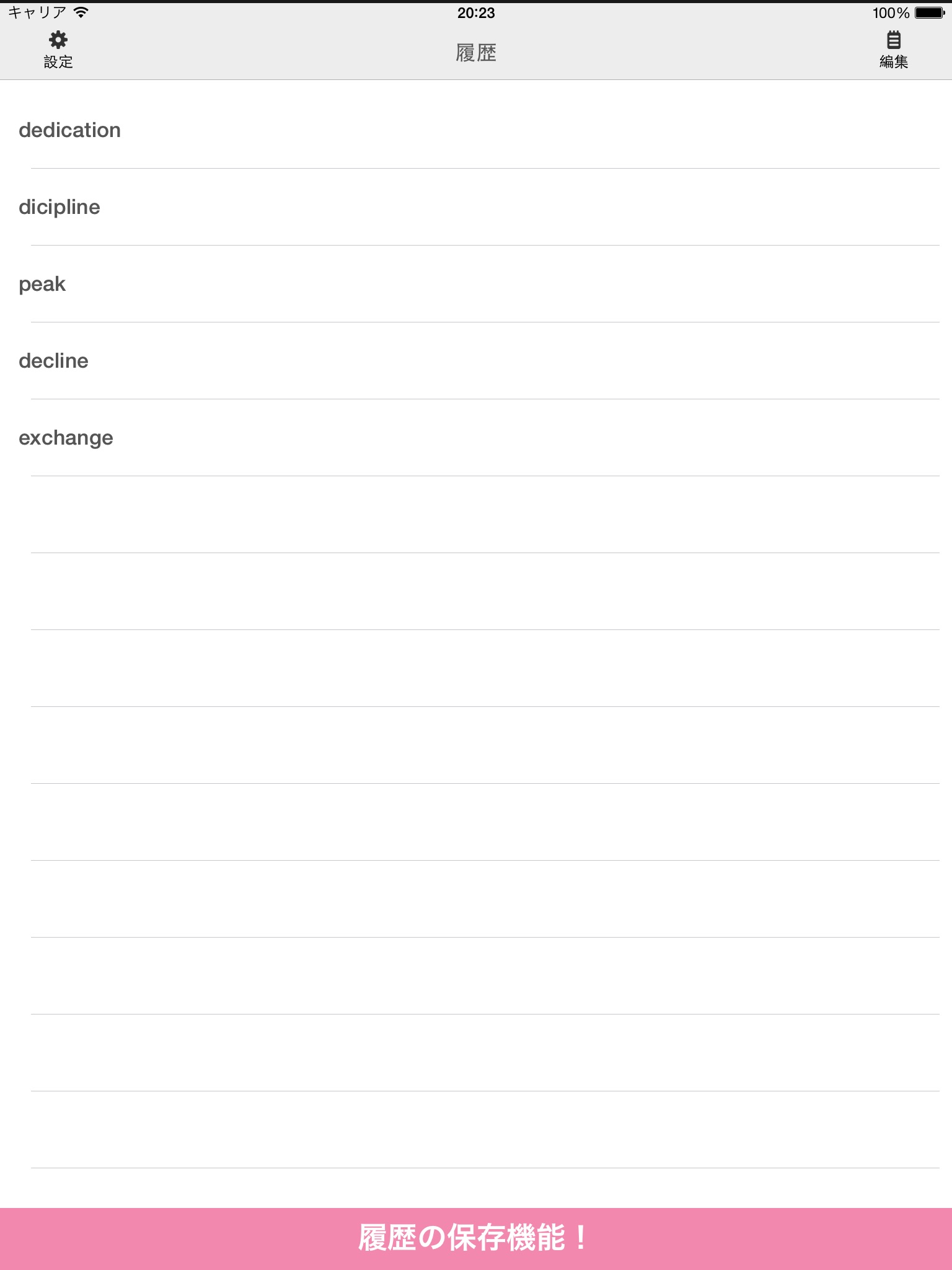
Task: Open the 設定 settings gear
Action: pos(58,50)
